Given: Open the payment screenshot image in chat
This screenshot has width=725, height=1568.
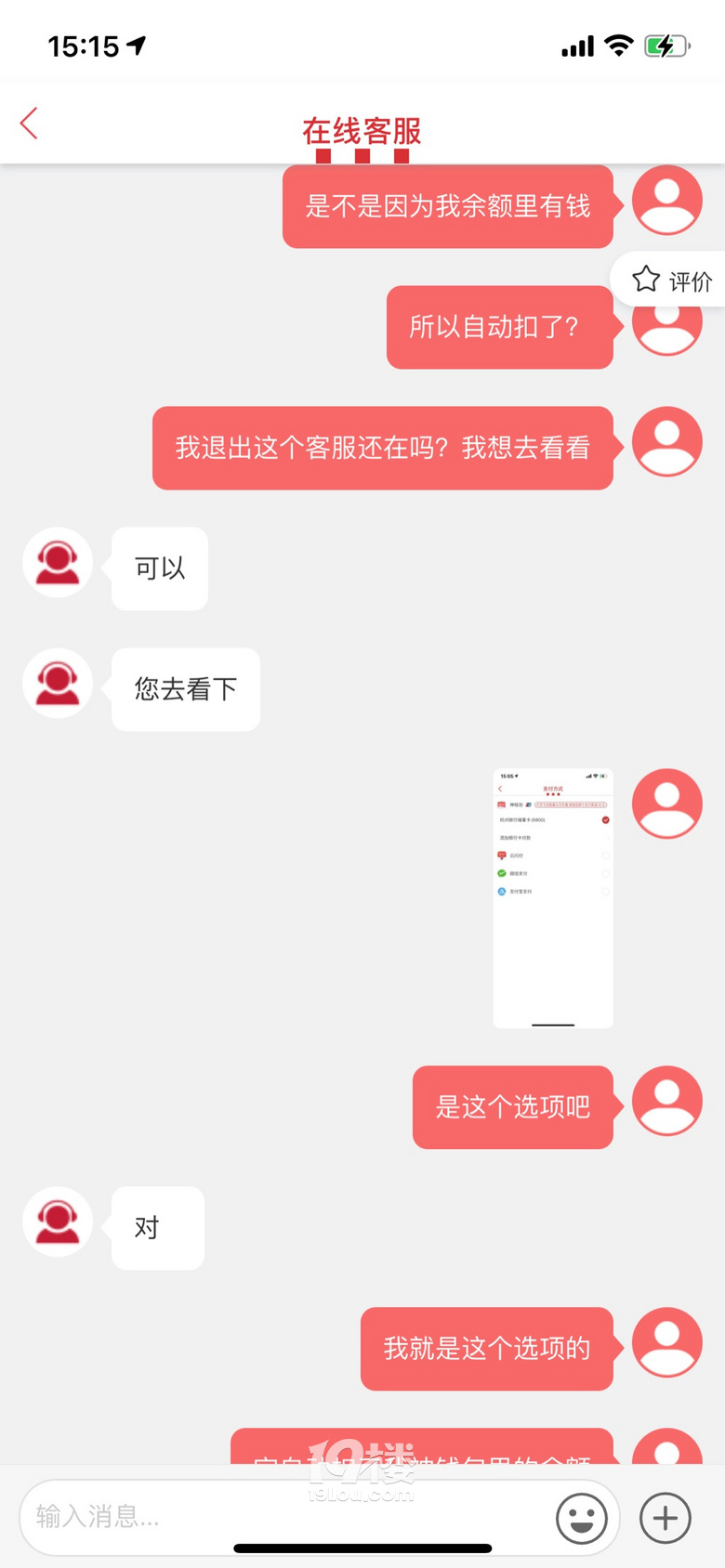Looking at the screenshot, I should coord(553,897).
